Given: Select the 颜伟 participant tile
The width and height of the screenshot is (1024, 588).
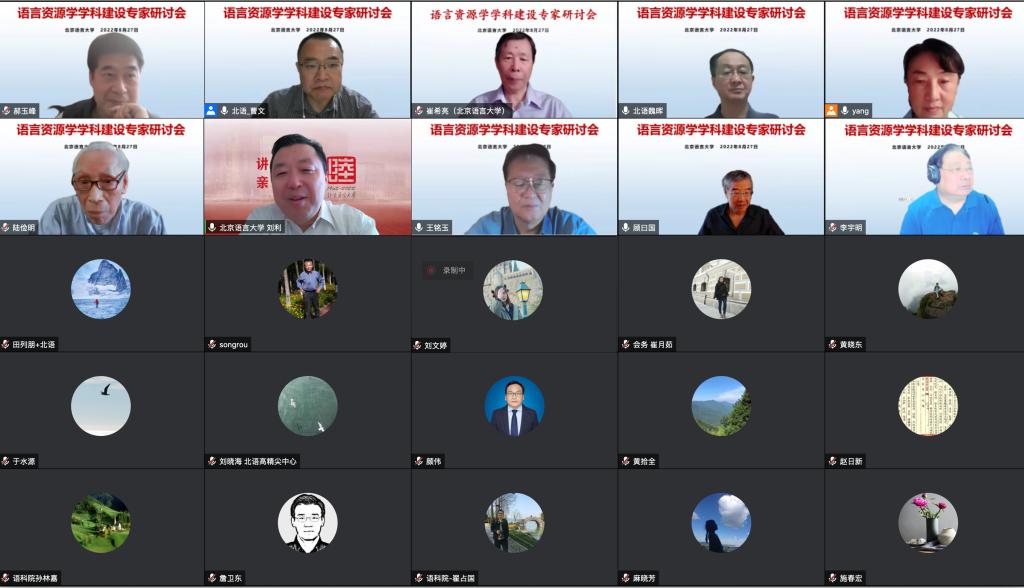Looking at the screenshot, I should [x=514, y=410].
